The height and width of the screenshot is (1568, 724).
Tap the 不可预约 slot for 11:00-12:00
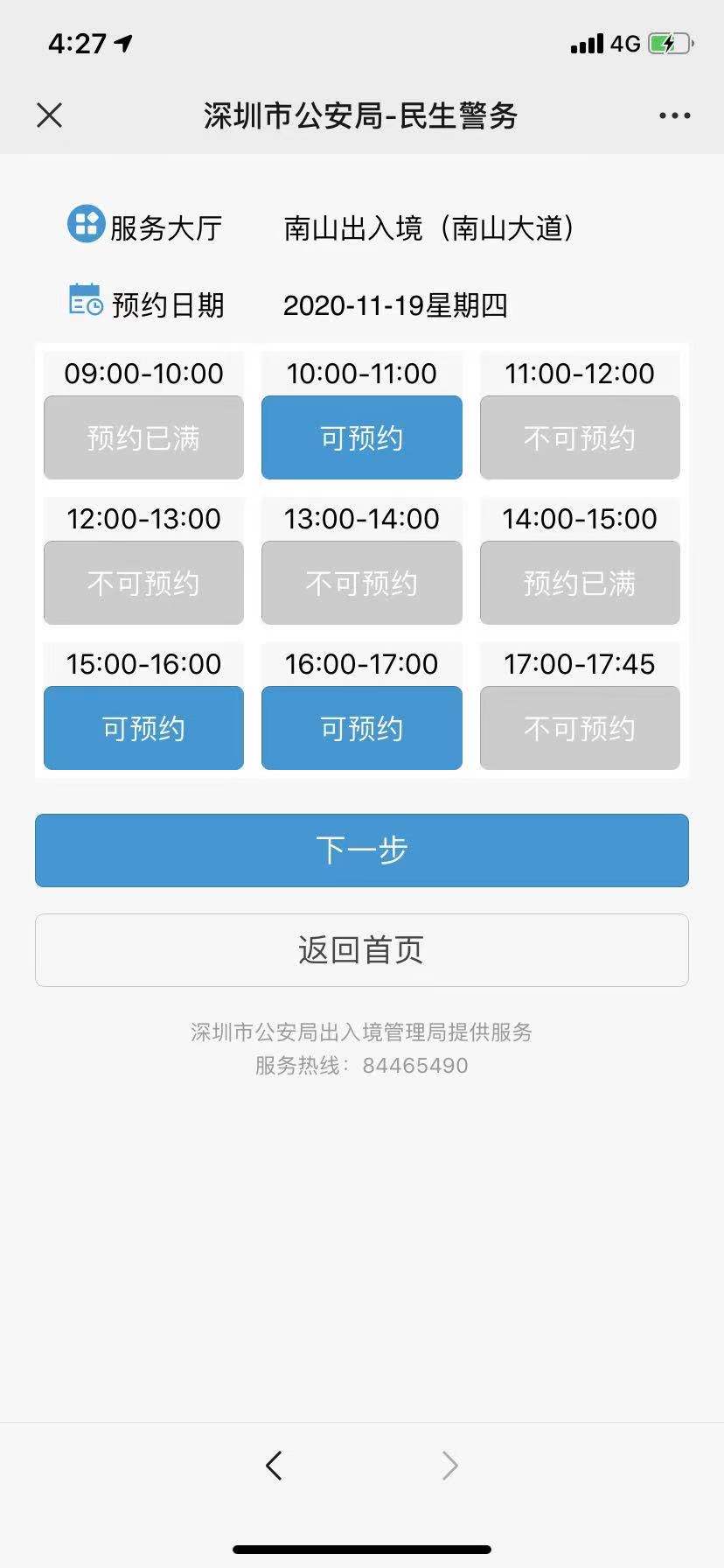(580, 437)
